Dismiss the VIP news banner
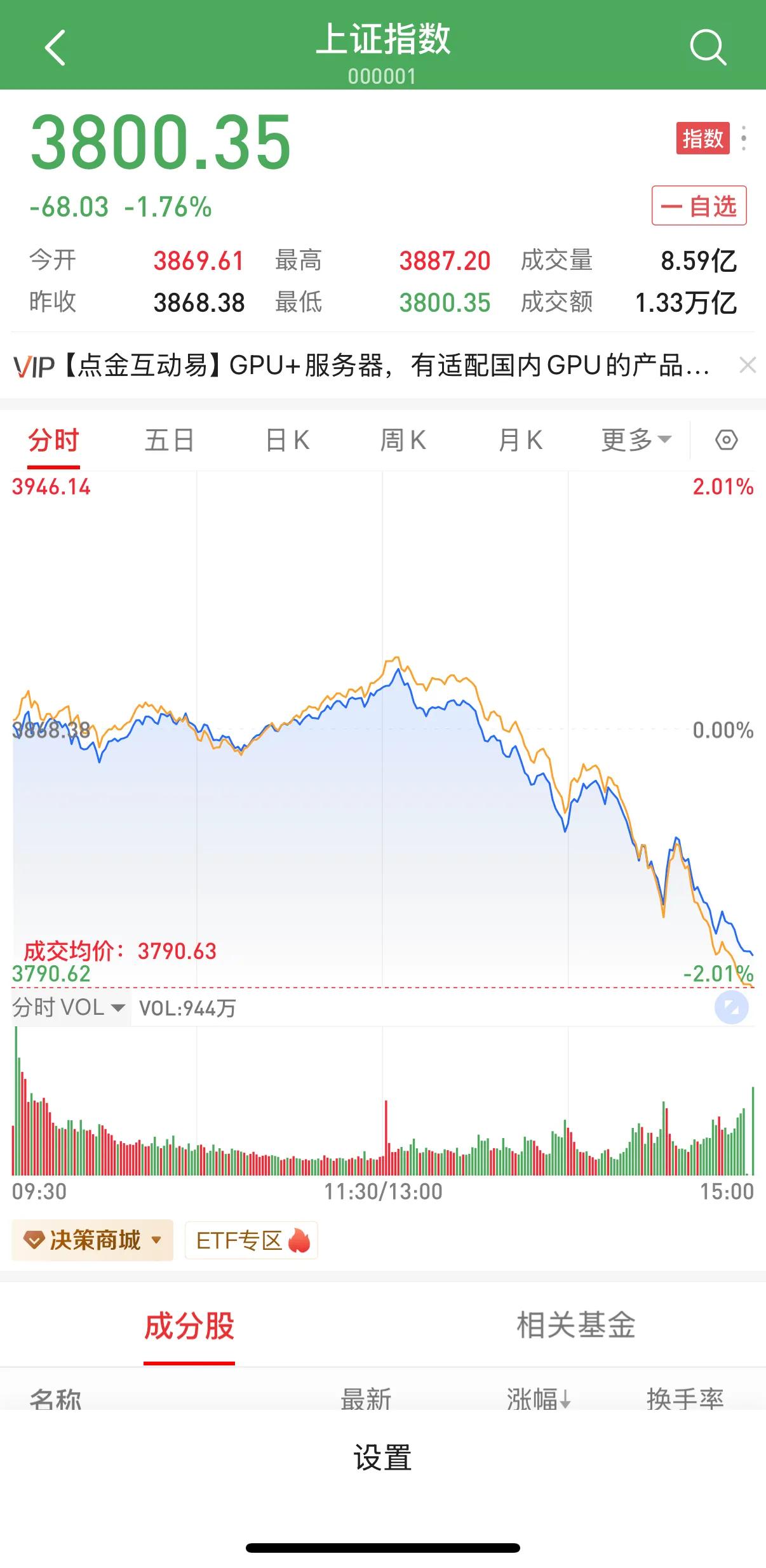 click(748, 365)
